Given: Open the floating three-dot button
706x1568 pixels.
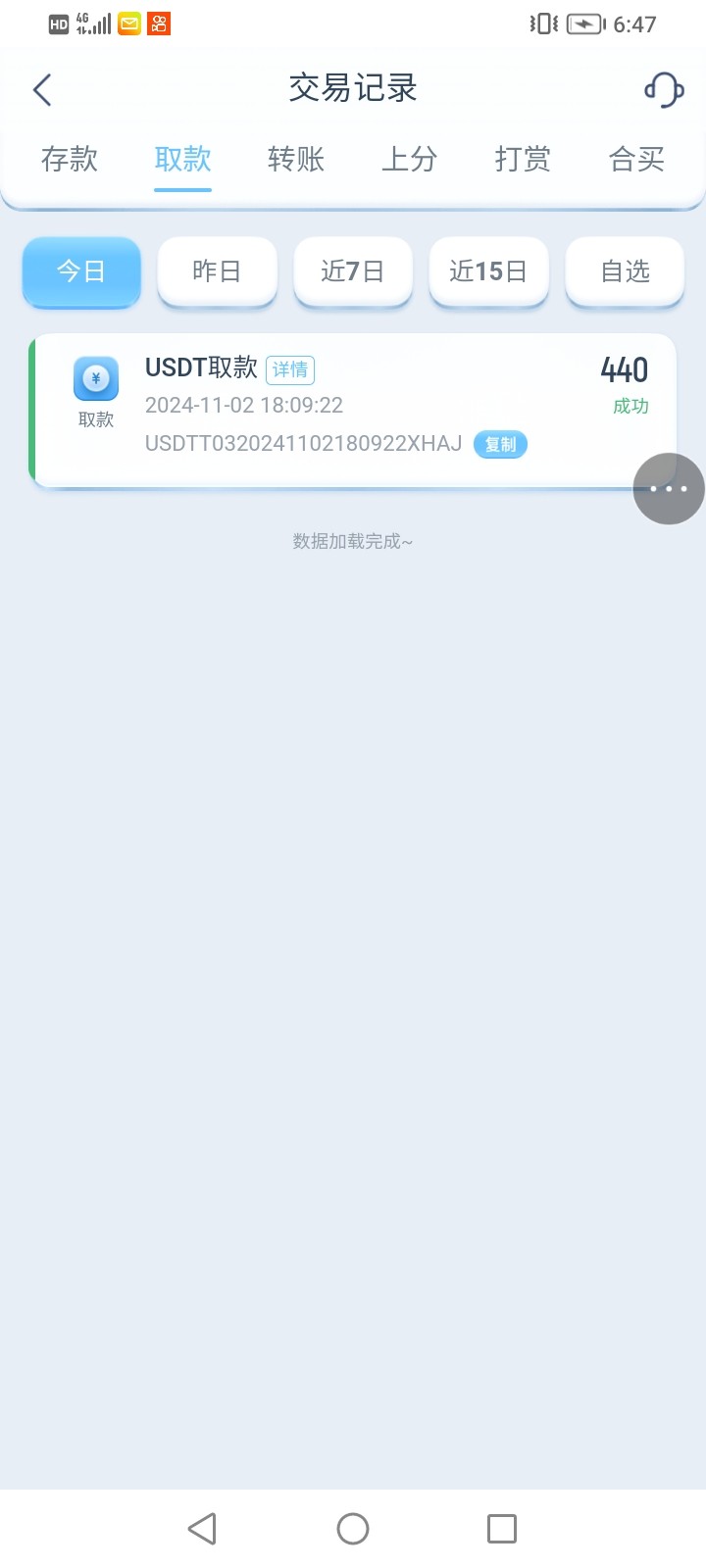Looking at the screenshot, I should pyautogui.click(x=669, y=488).
